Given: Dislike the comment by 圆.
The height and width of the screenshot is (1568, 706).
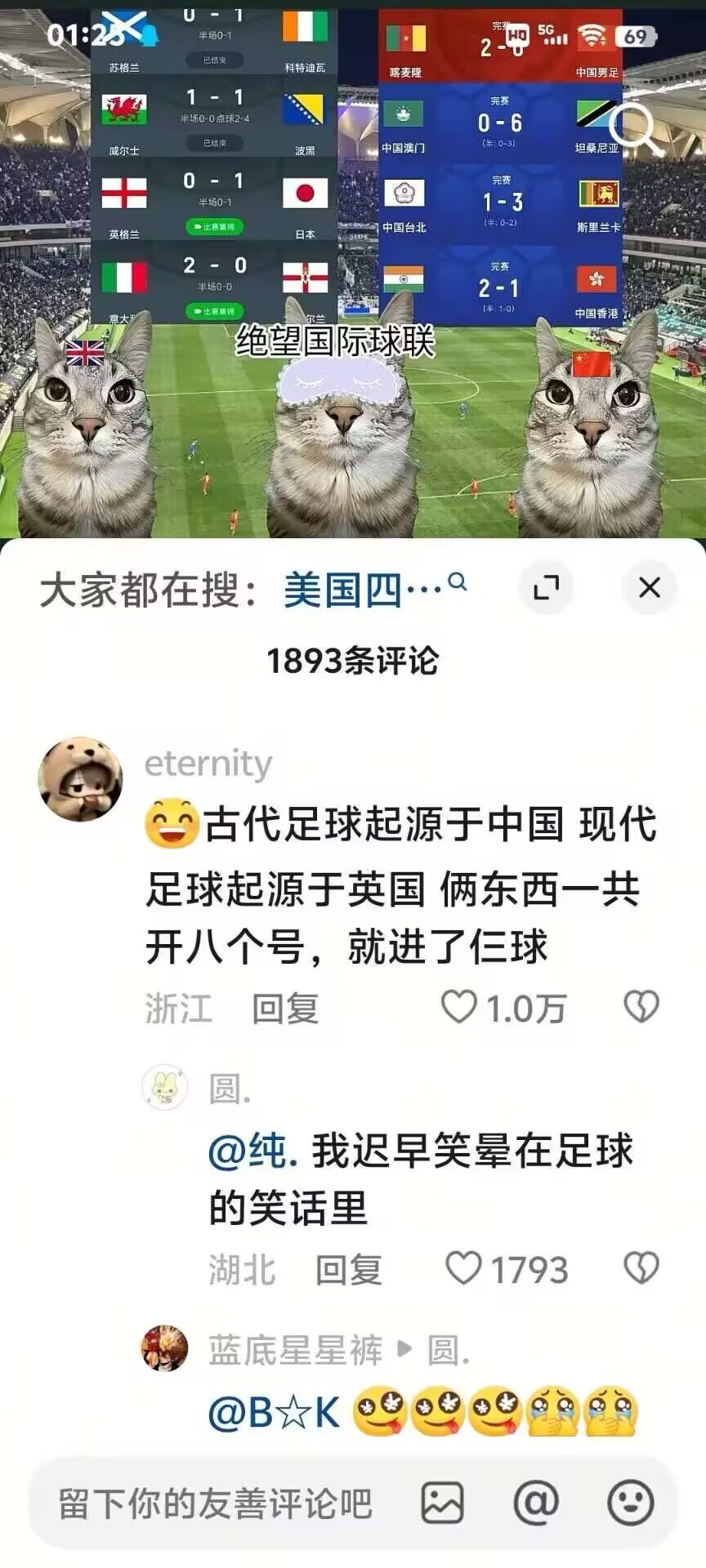Looking at the screenshot, I should [x=641, y=1268].
